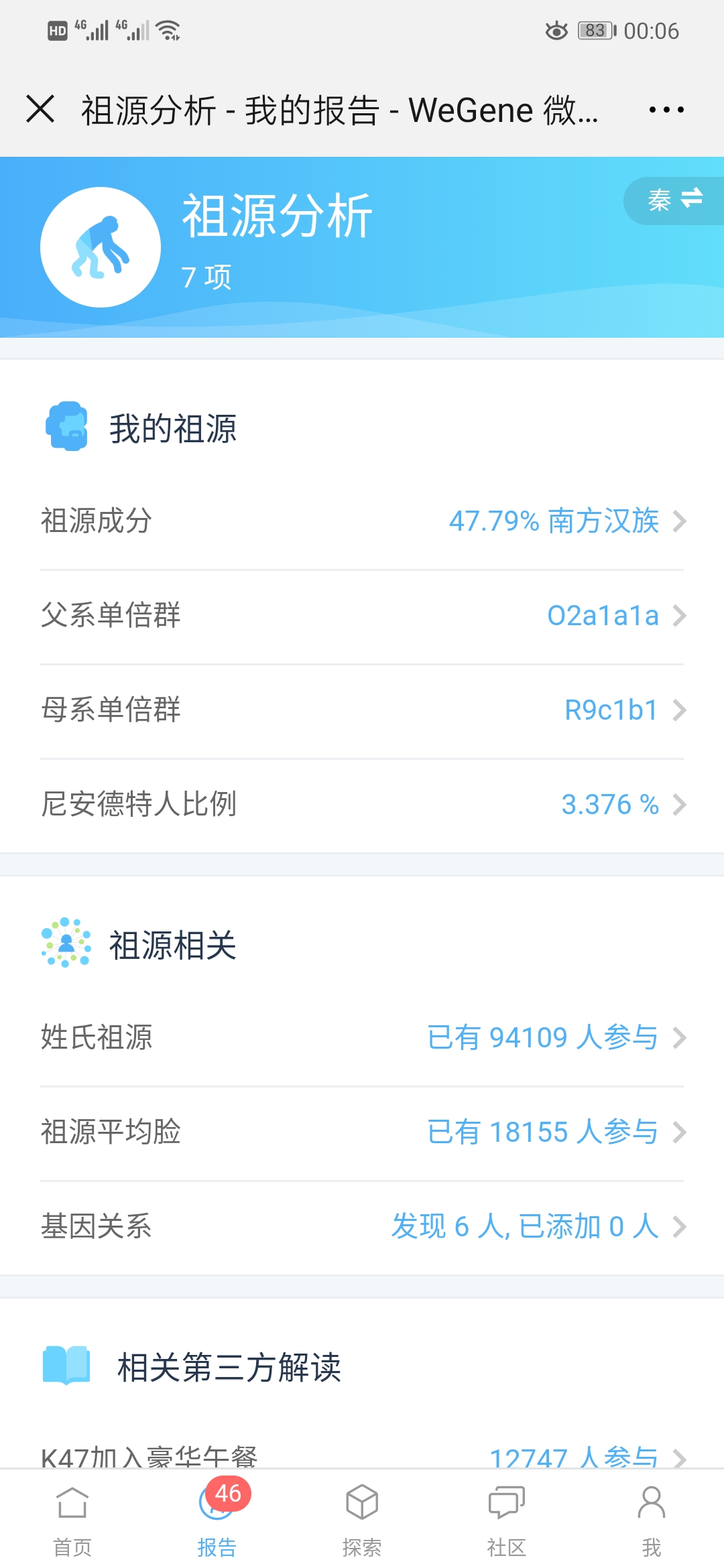Open 祖源成分 ancestry composition row
Image resolution: width=724 pixels, height=1568 pixels.
point(362,521)
